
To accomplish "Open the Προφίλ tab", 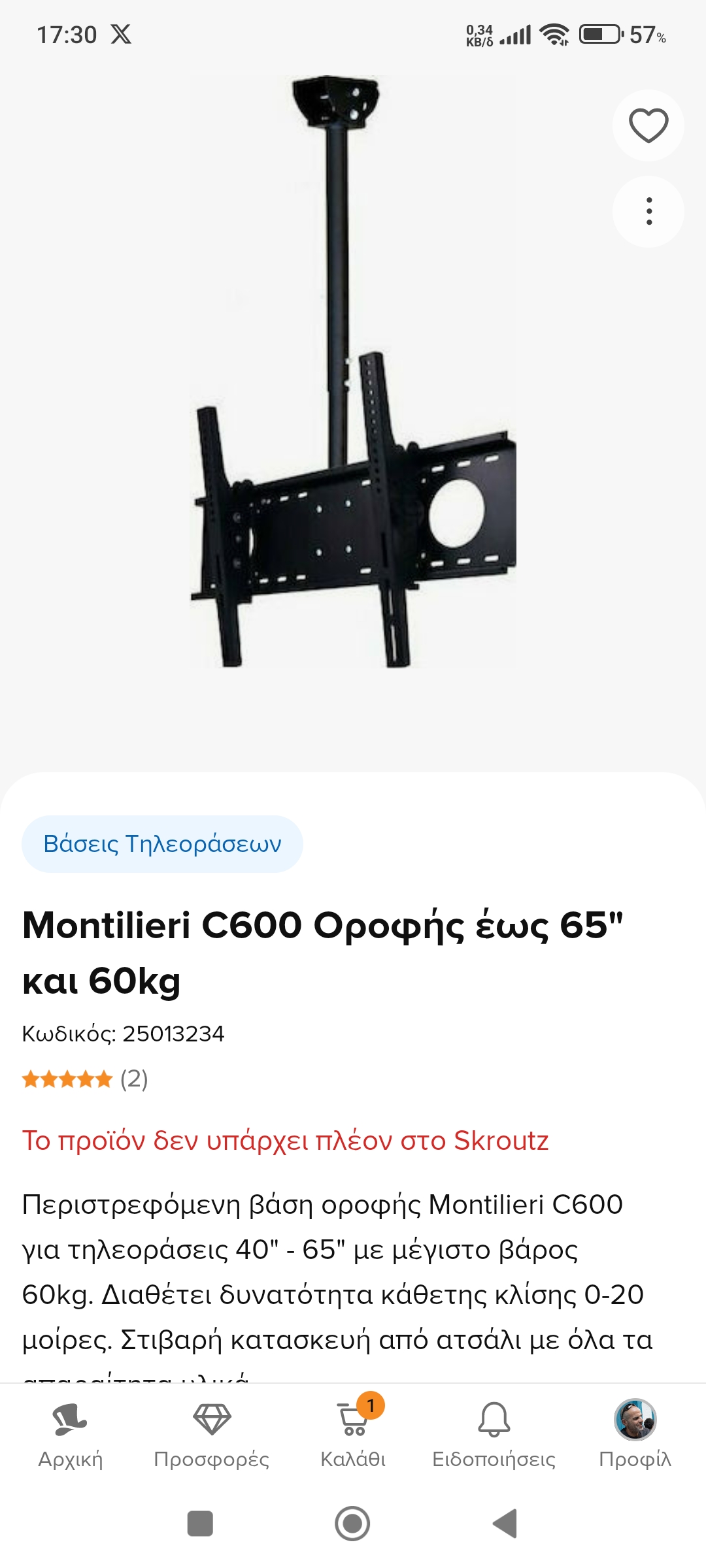I will (635, 1433).
